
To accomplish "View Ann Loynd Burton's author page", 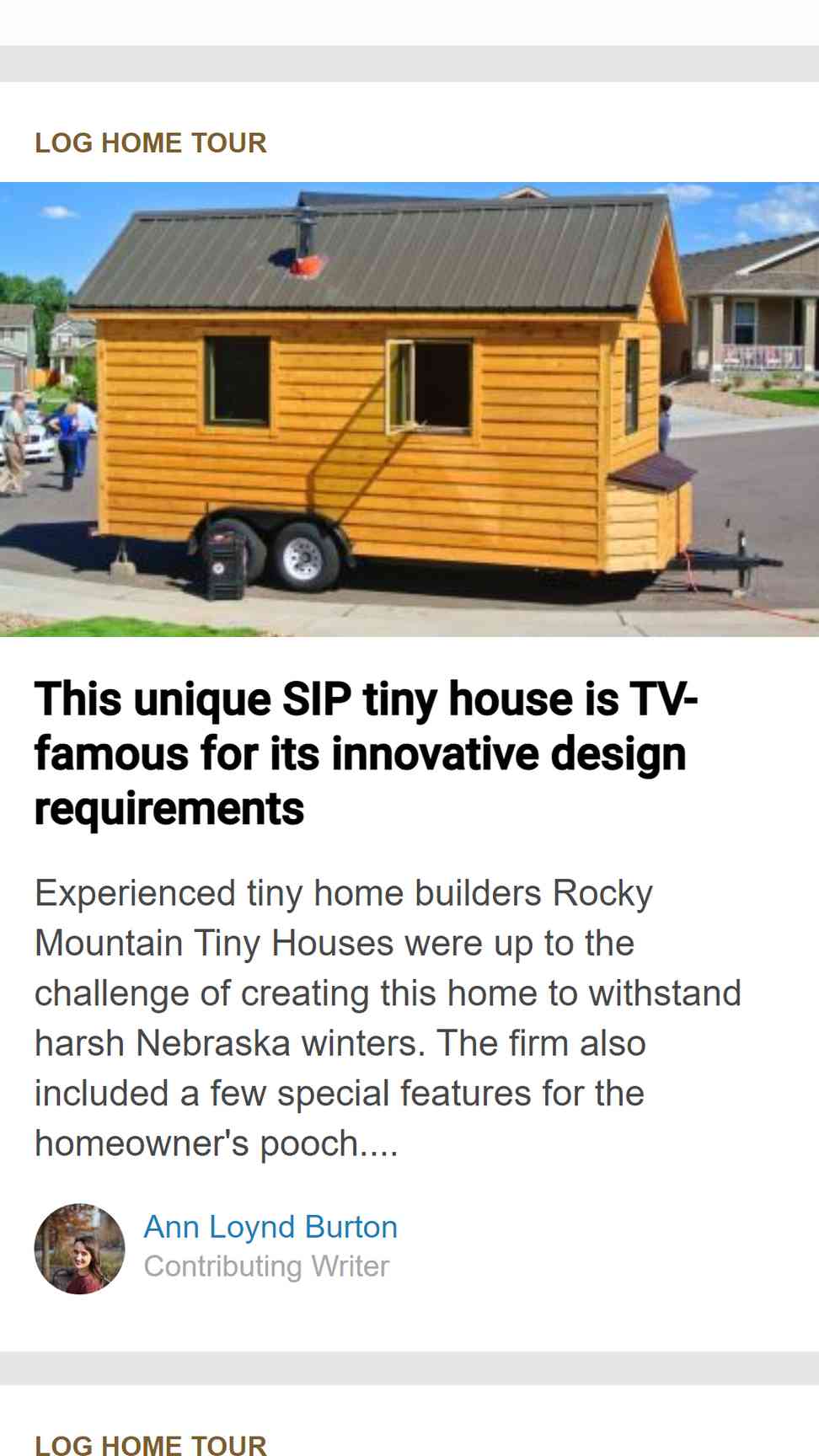I will point(270,1227).
